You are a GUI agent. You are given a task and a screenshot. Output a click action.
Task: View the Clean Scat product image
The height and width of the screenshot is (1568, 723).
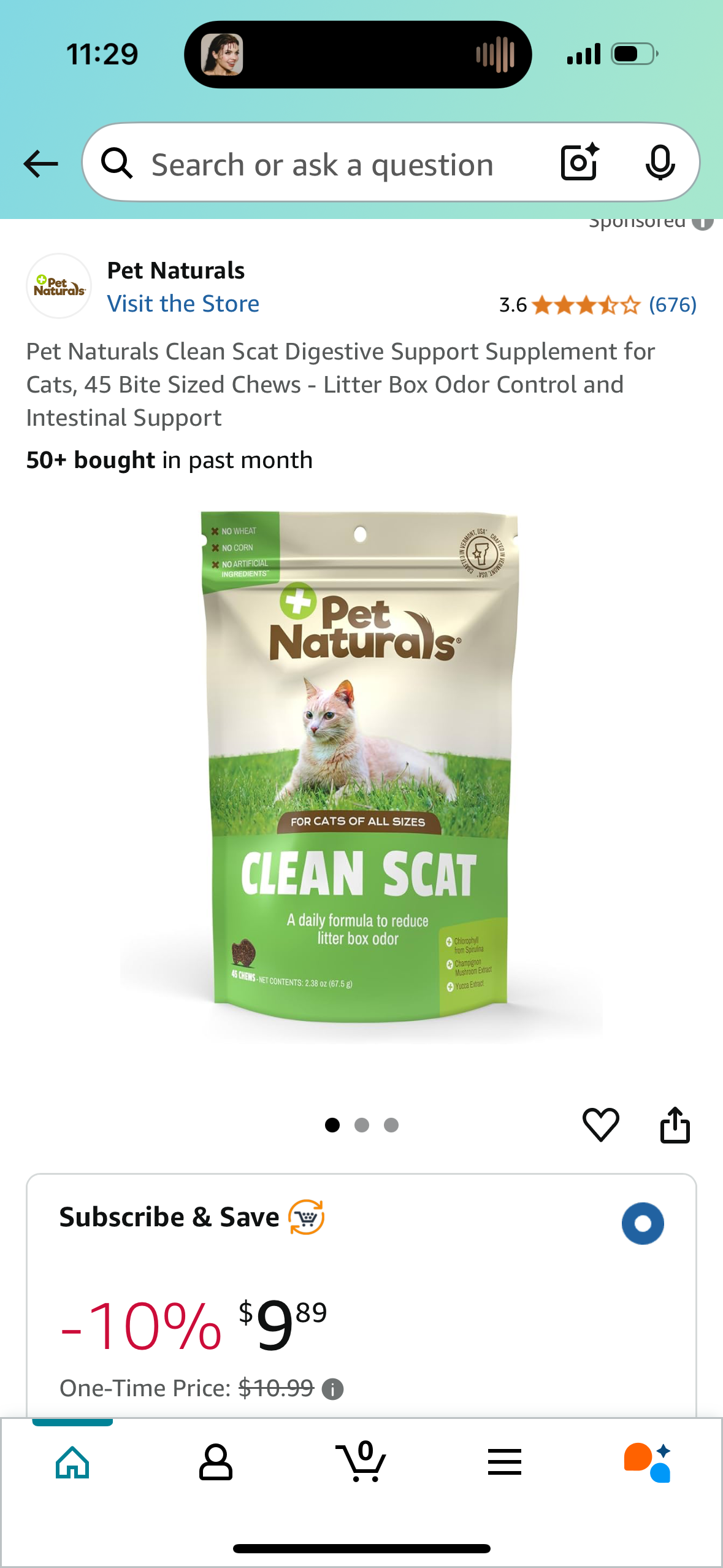pos(361,767)
